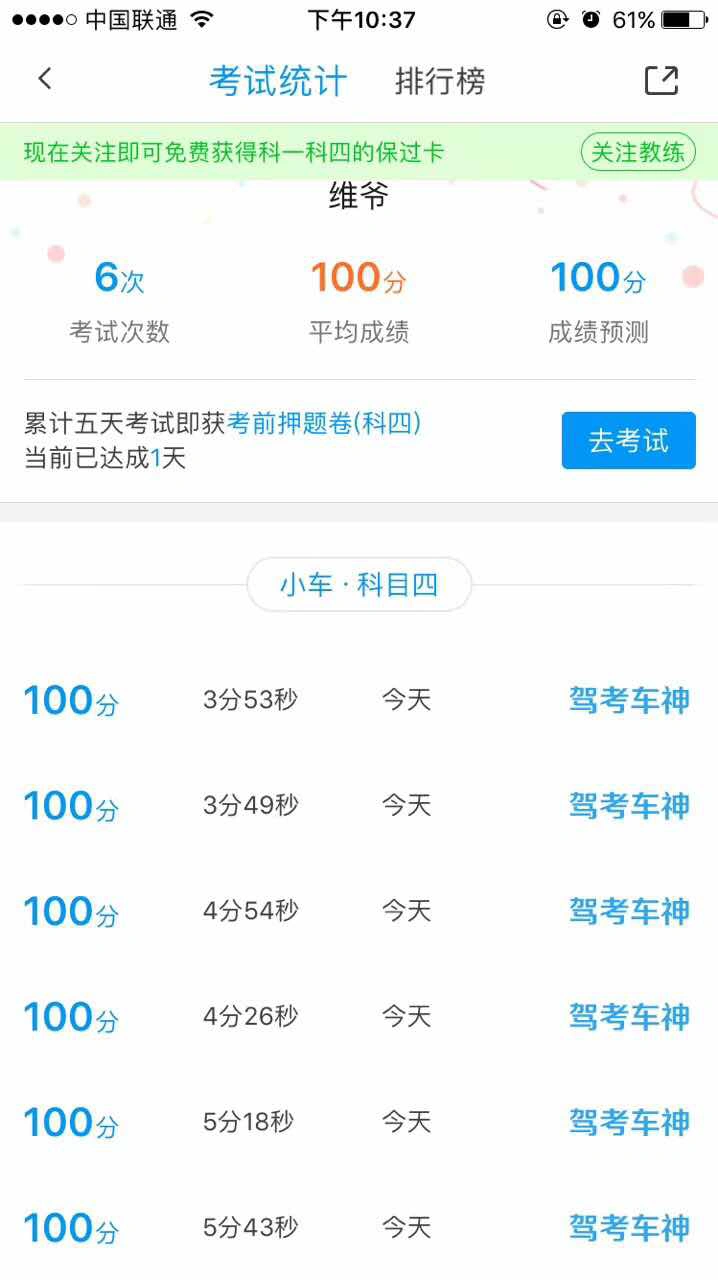Switch to the 排行榜 tab
The width and height of the screenshot is (718, 1280).
(440, 81)
